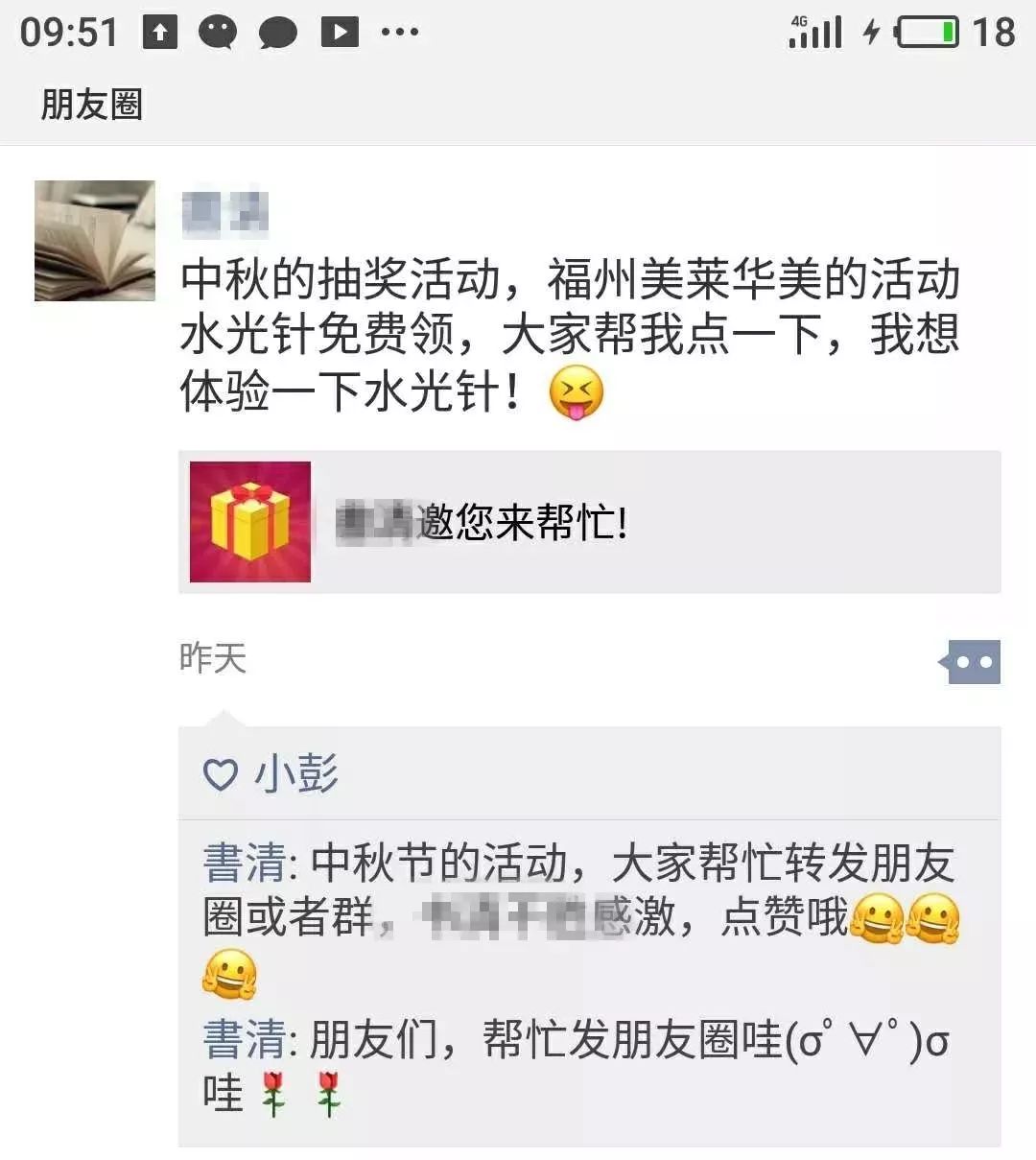
Task: Open the like and comment options button
Action: 973,662
